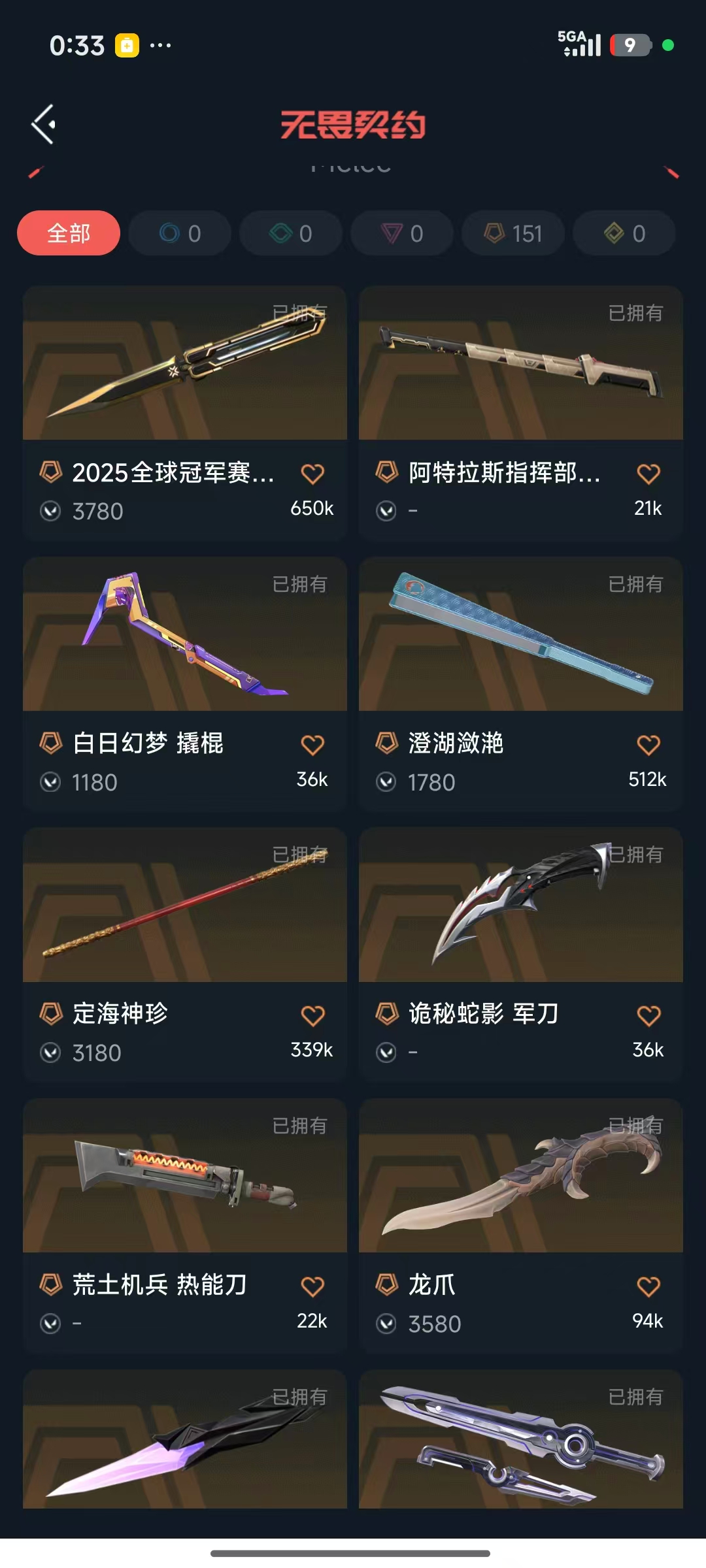The height and width of the screenshot is (1568, 706).
Task: Filter by the purple triangle tier chip
Action: click(402, 233)
